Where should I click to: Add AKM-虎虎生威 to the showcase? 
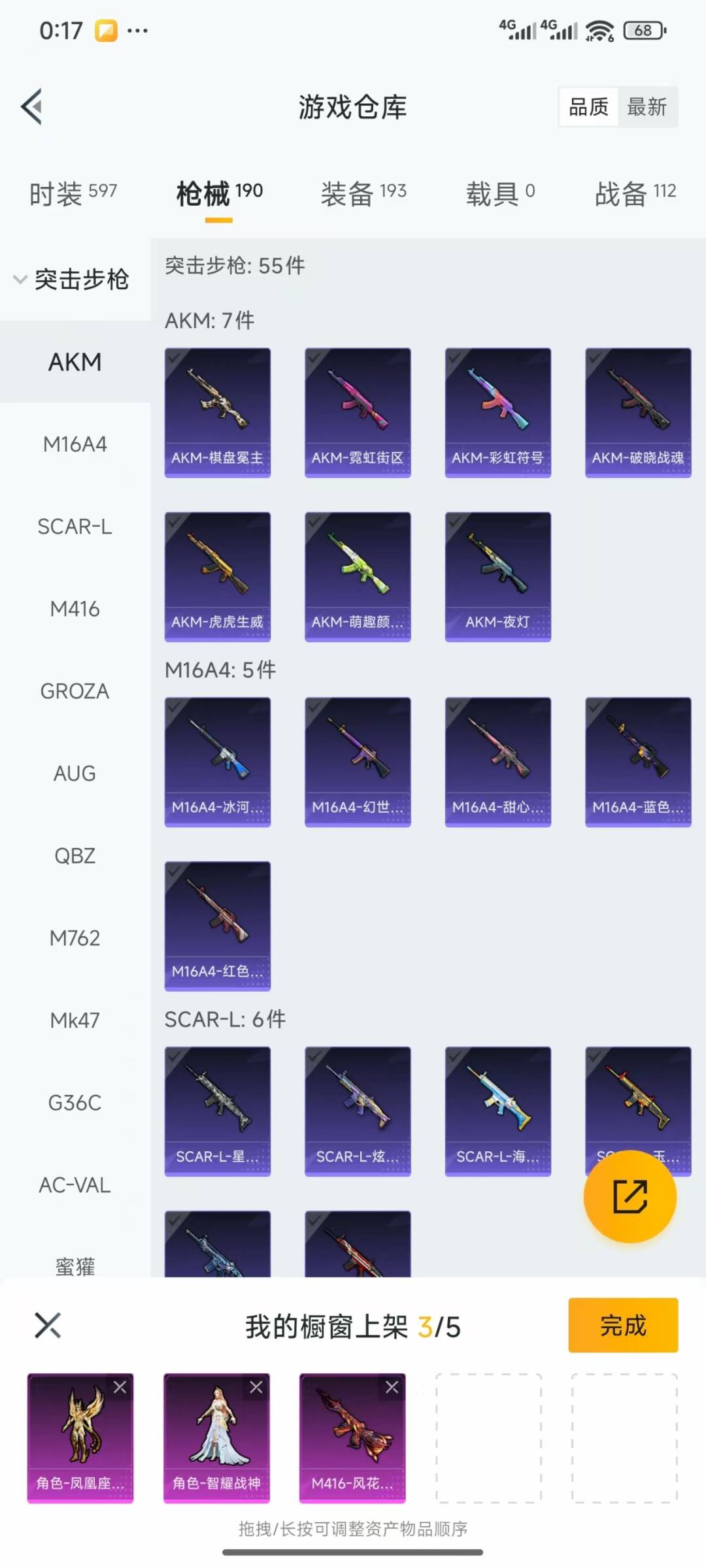click(217, 576)
